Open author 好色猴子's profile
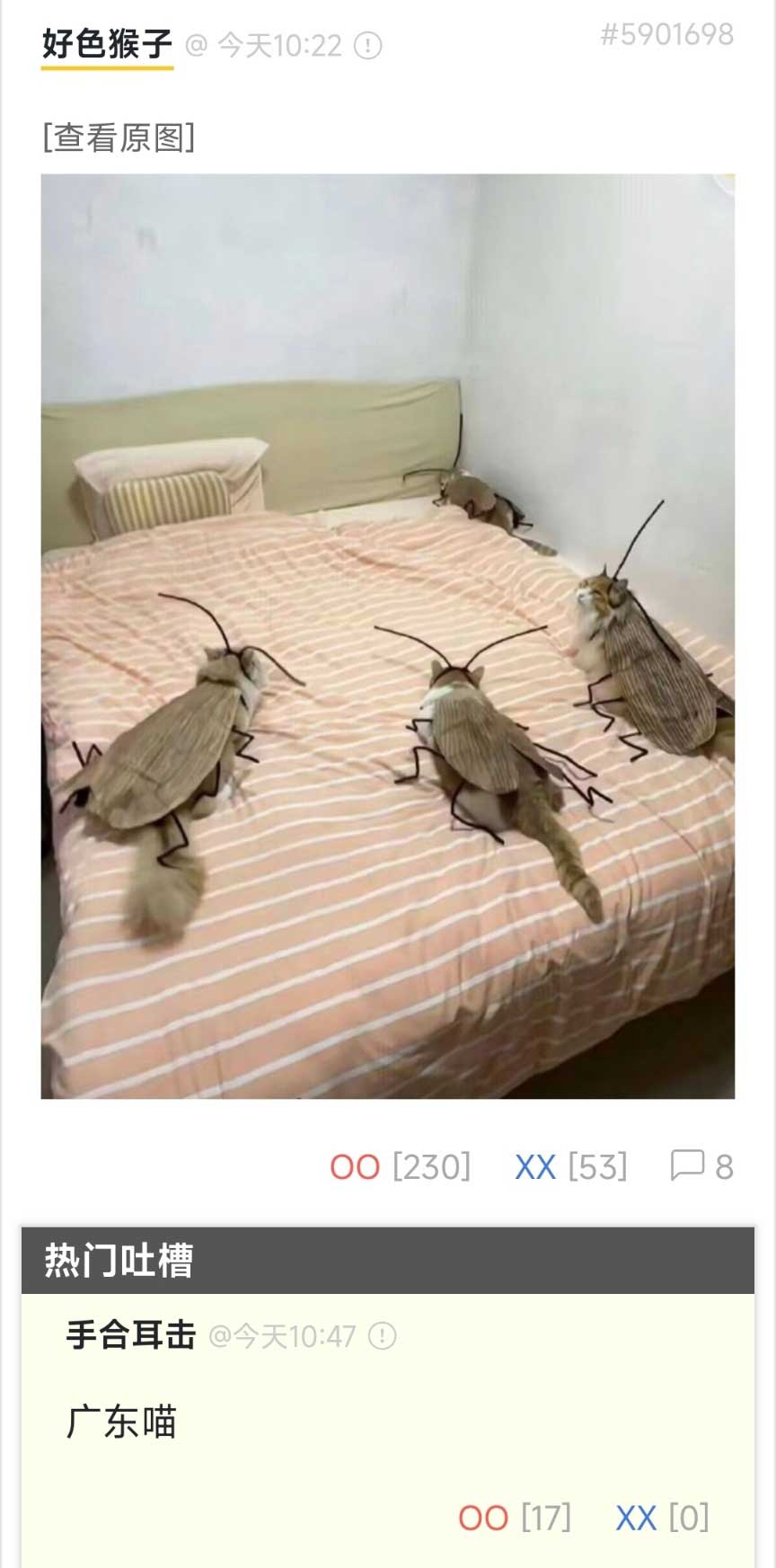This screenshot has width=776, height=1568. coord(106,43)
